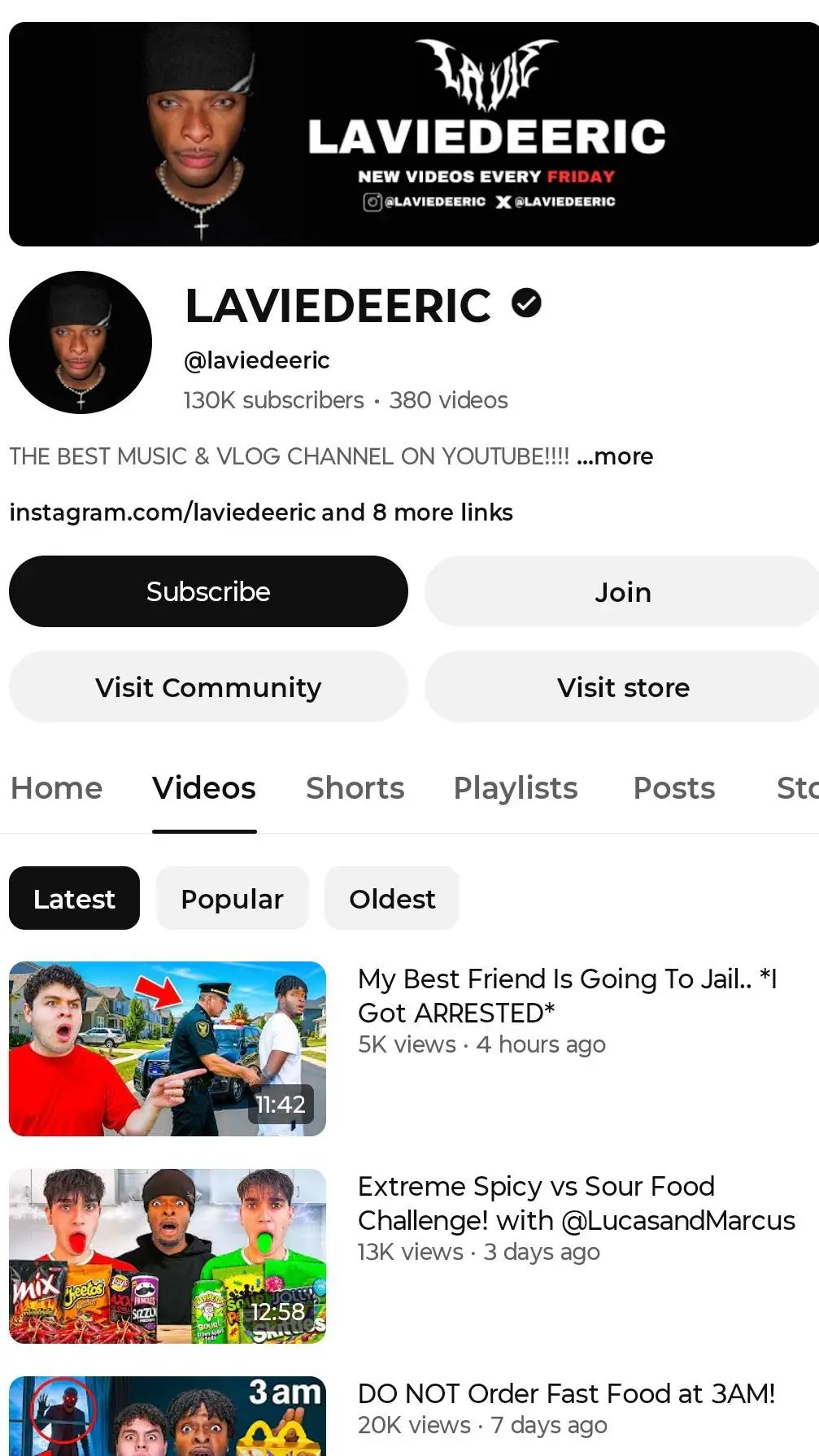Subscribe to the LAVIEDEERIC channel
819x1456 pixels.
click(x=208, y=591)
